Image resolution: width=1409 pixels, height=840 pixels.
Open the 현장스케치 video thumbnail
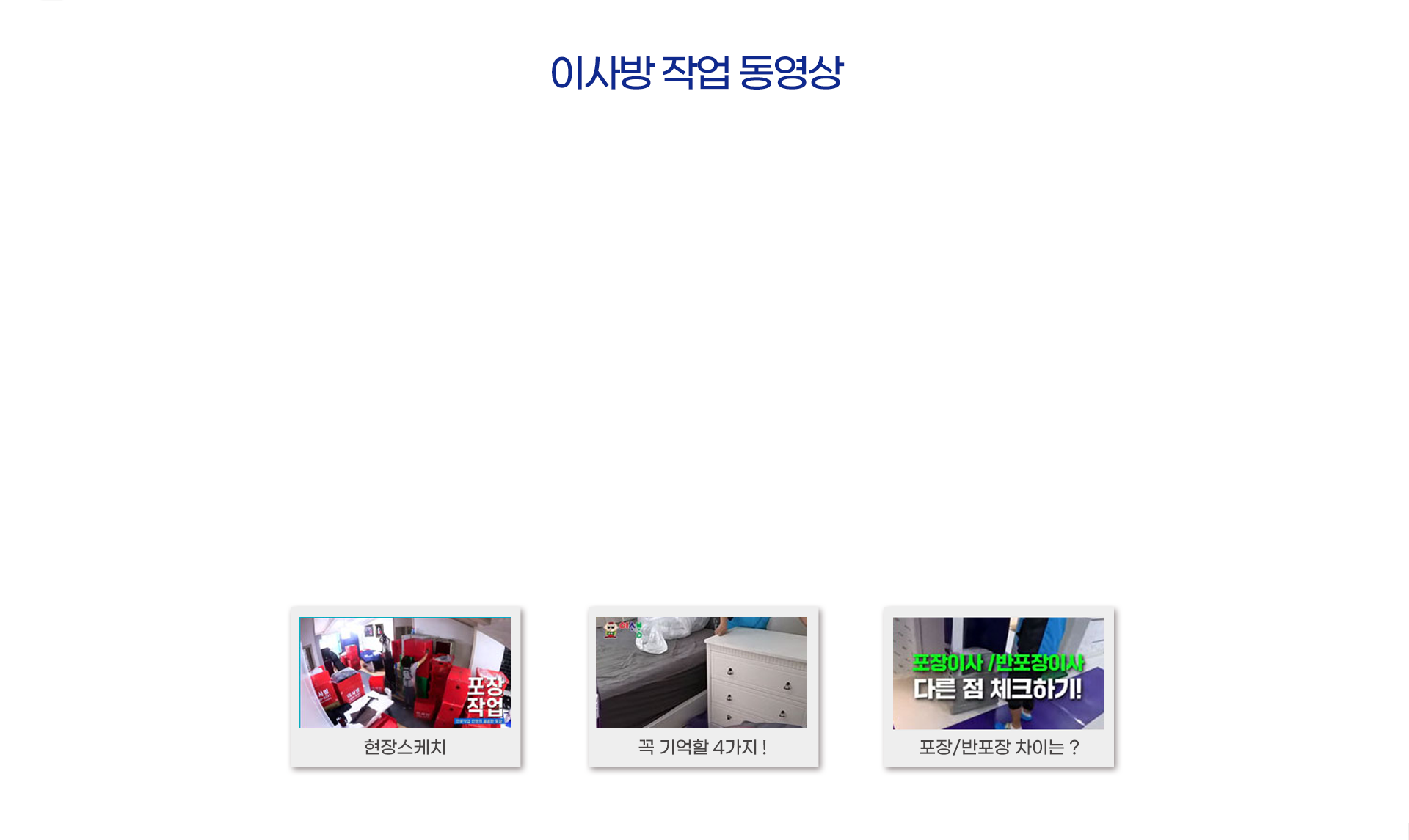[405, 673]
